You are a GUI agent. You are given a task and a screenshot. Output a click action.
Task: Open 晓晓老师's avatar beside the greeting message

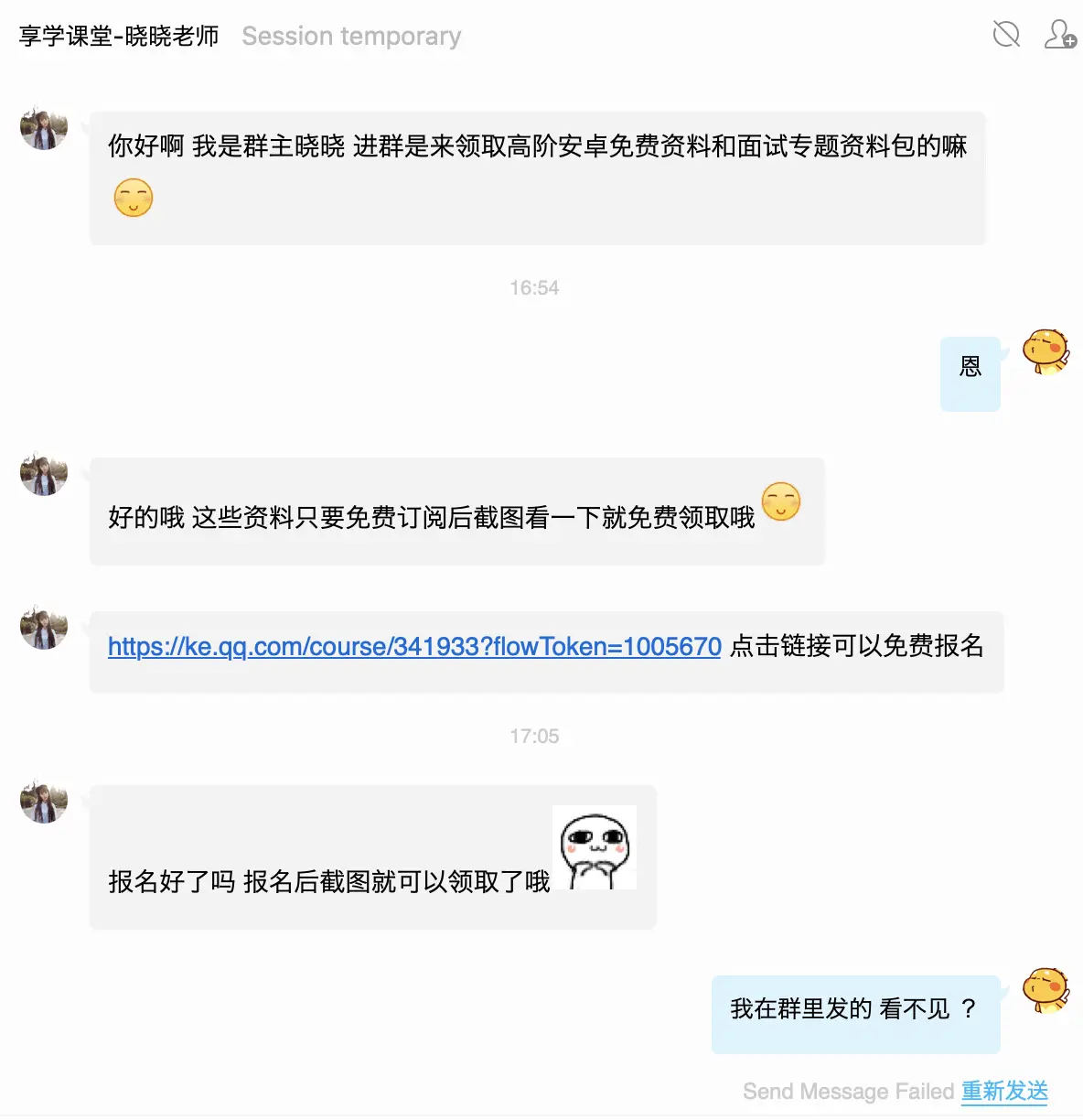click(x=44, y=129)
